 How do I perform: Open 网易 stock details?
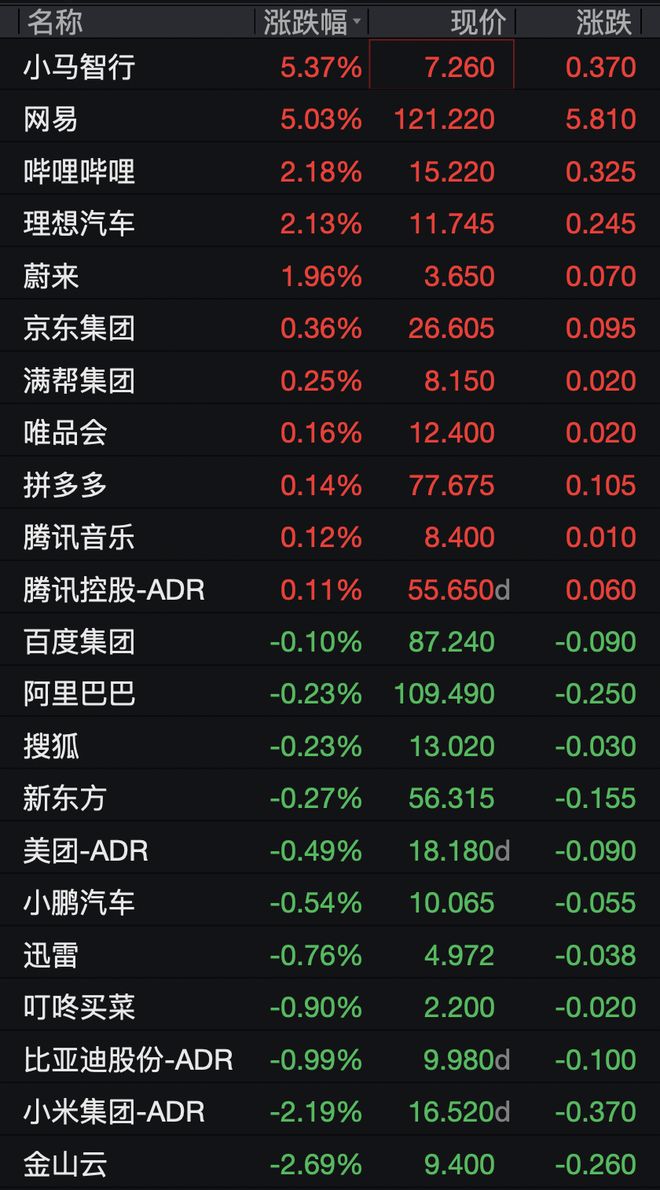(330, 118)
